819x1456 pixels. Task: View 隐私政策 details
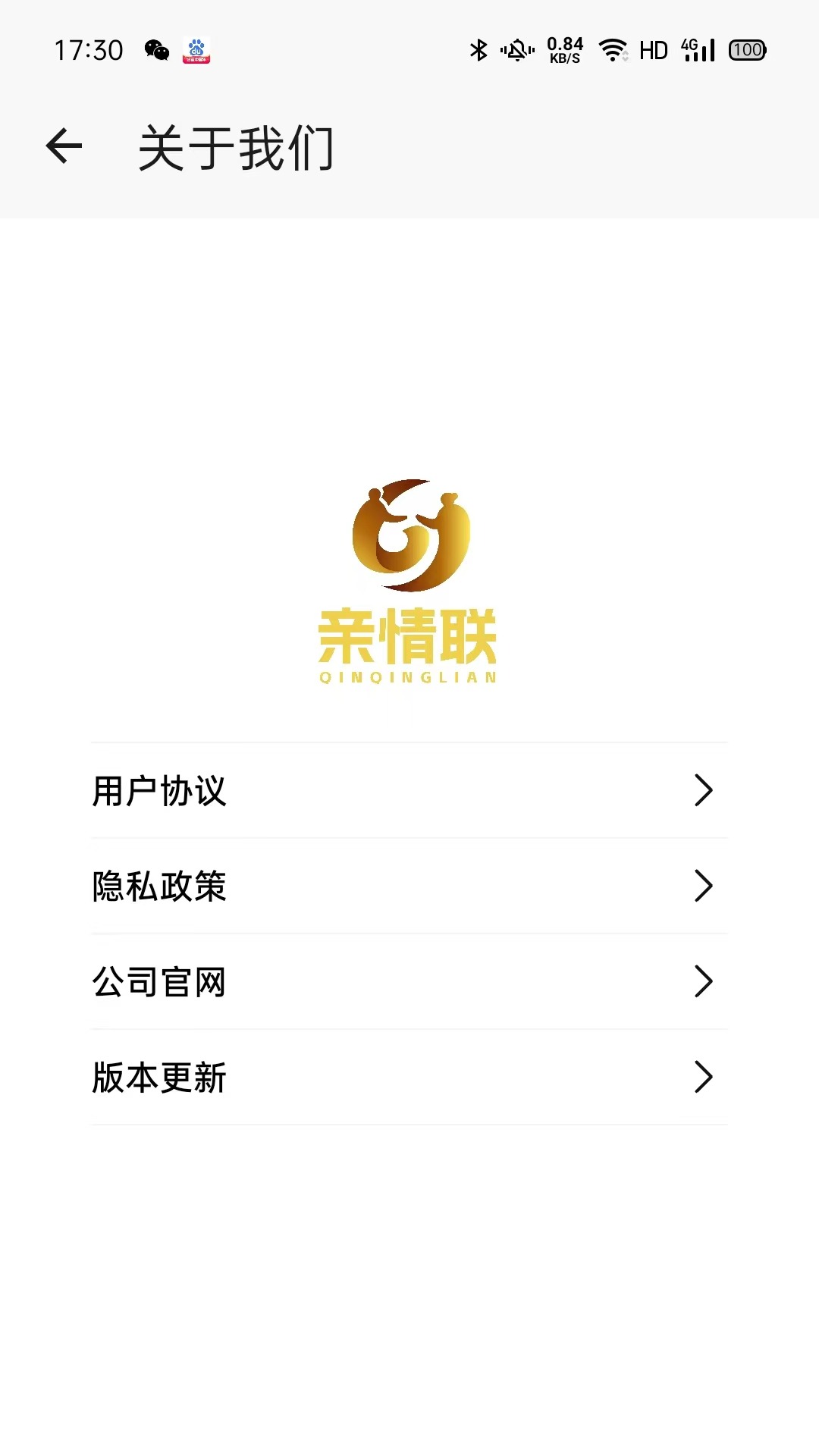409,886
